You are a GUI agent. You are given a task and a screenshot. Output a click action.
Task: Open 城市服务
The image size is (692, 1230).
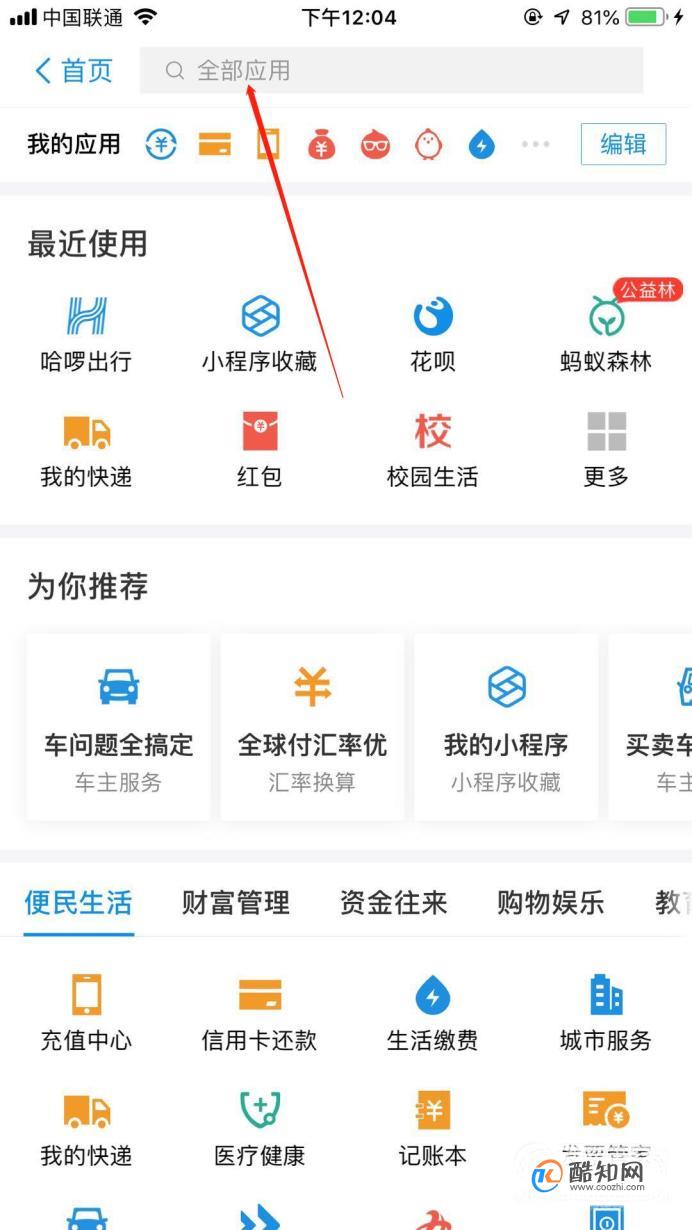[606, 1012]
